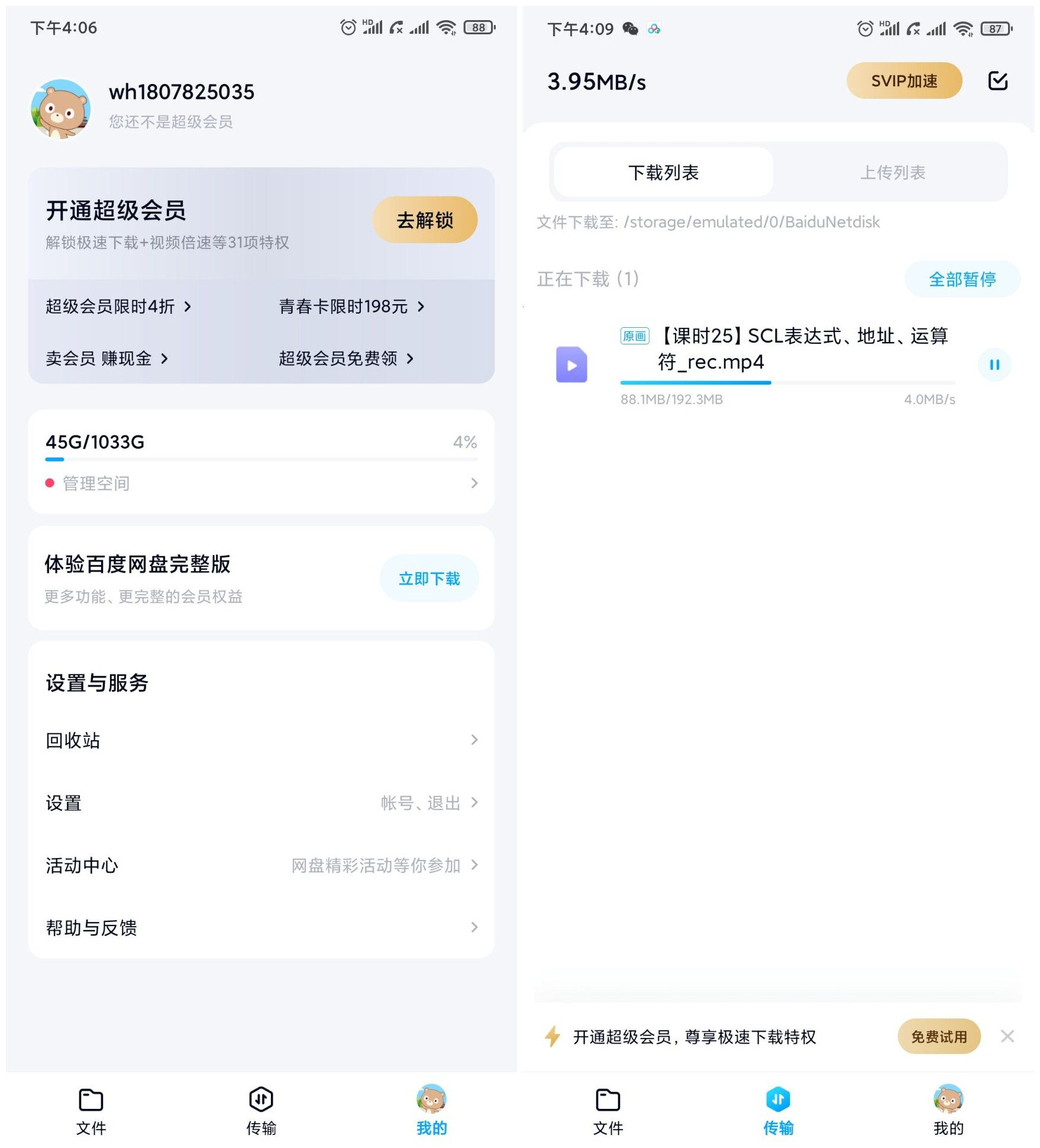Image resolution: width=1040 pixels, height=1148 pixels.
Task: Dismiss the SVIP banner with the X
Action: 1007,1037
